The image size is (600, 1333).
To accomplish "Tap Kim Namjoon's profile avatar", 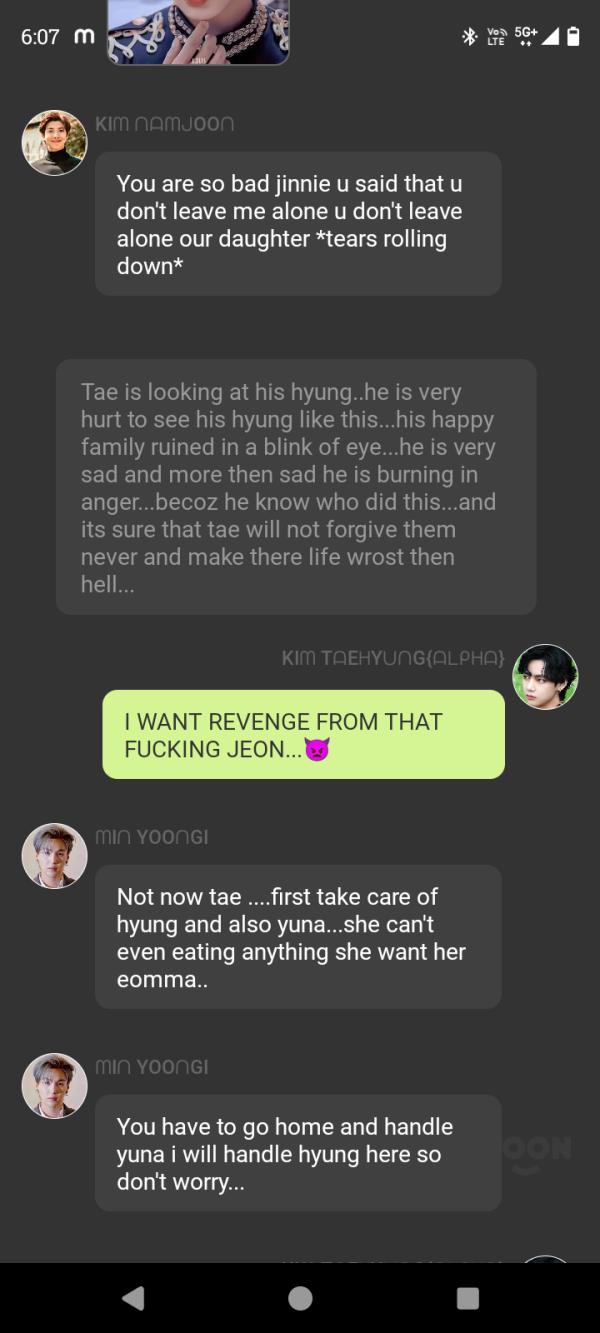I will click(54, 143).
